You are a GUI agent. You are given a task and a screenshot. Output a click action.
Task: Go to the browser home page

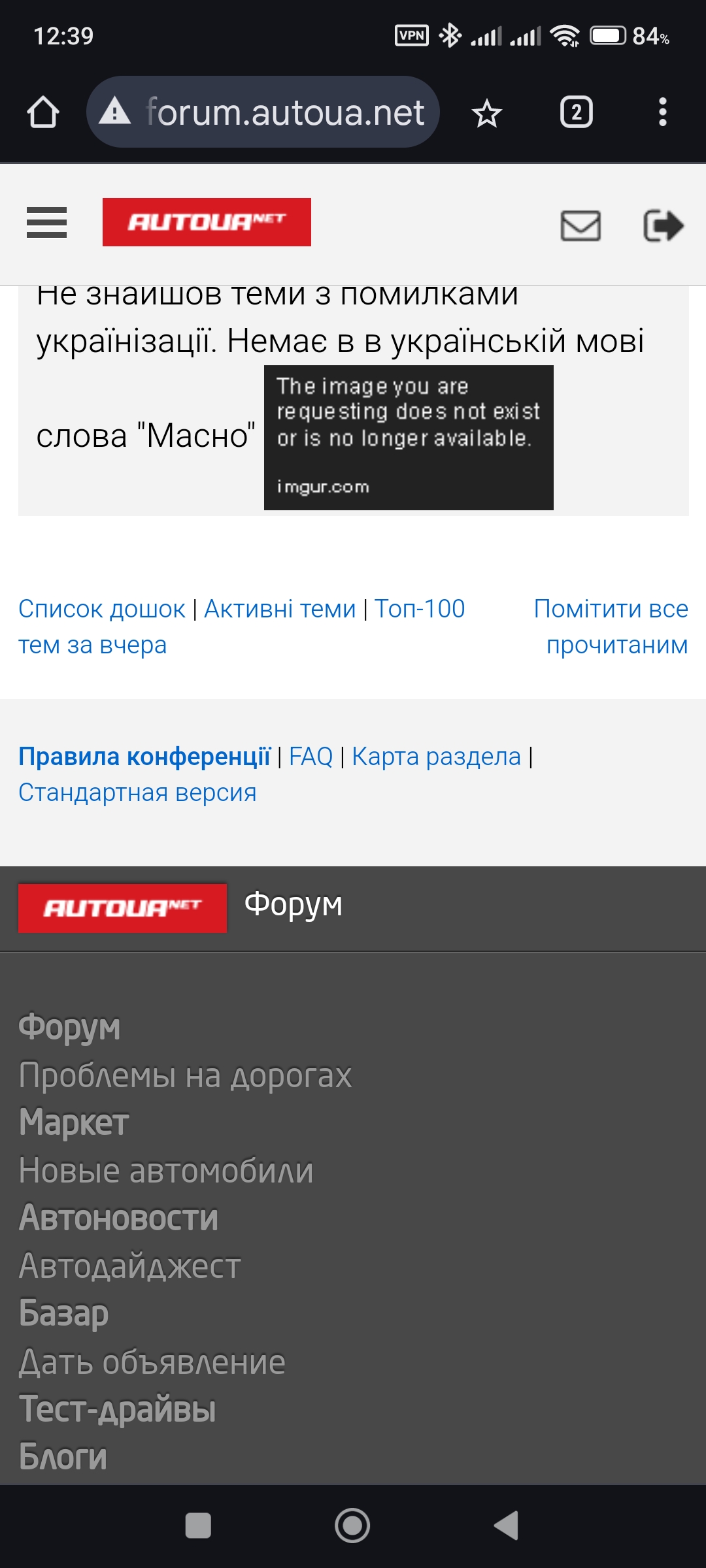click(x=43, y=112)
